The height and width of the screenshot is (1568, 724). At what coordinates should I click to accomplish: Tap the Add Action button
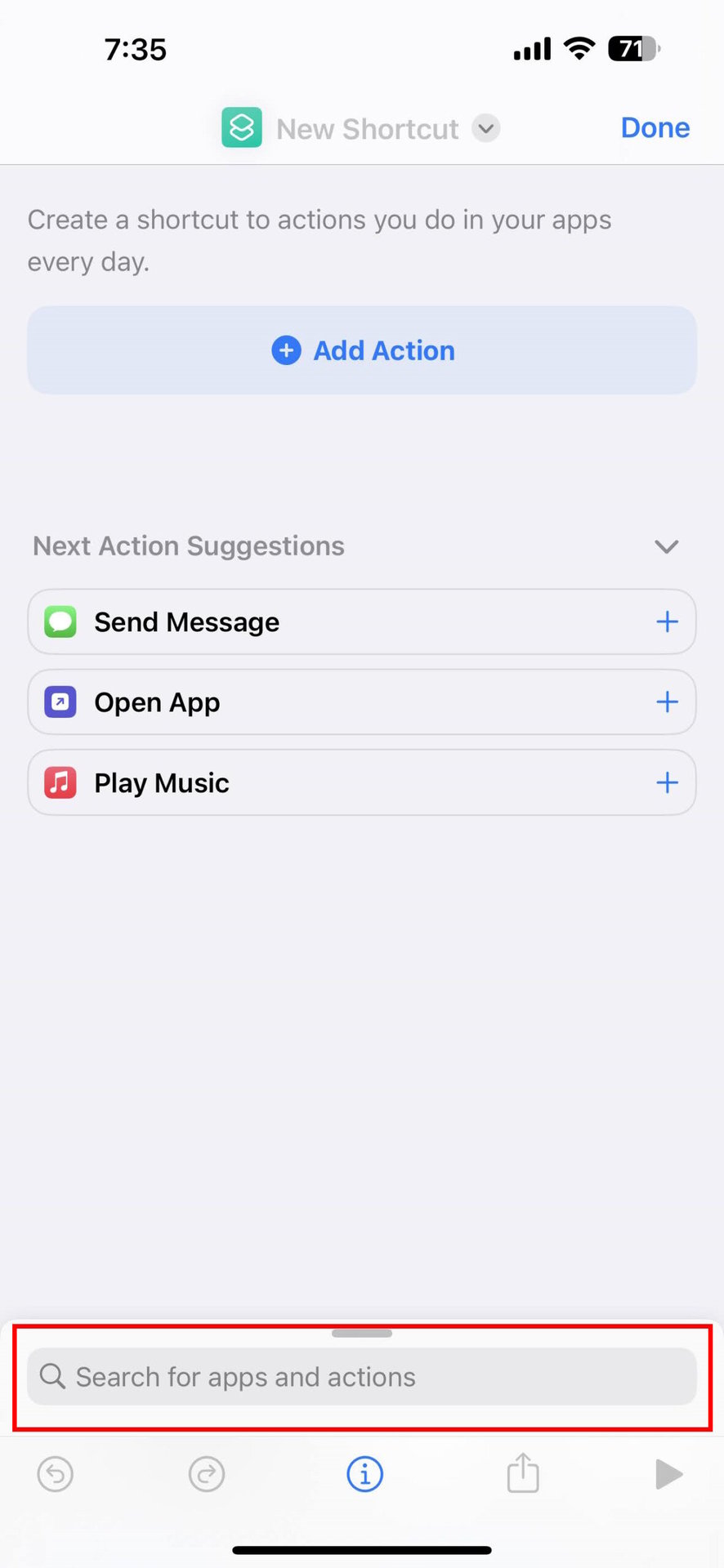[x=362, y=350]
